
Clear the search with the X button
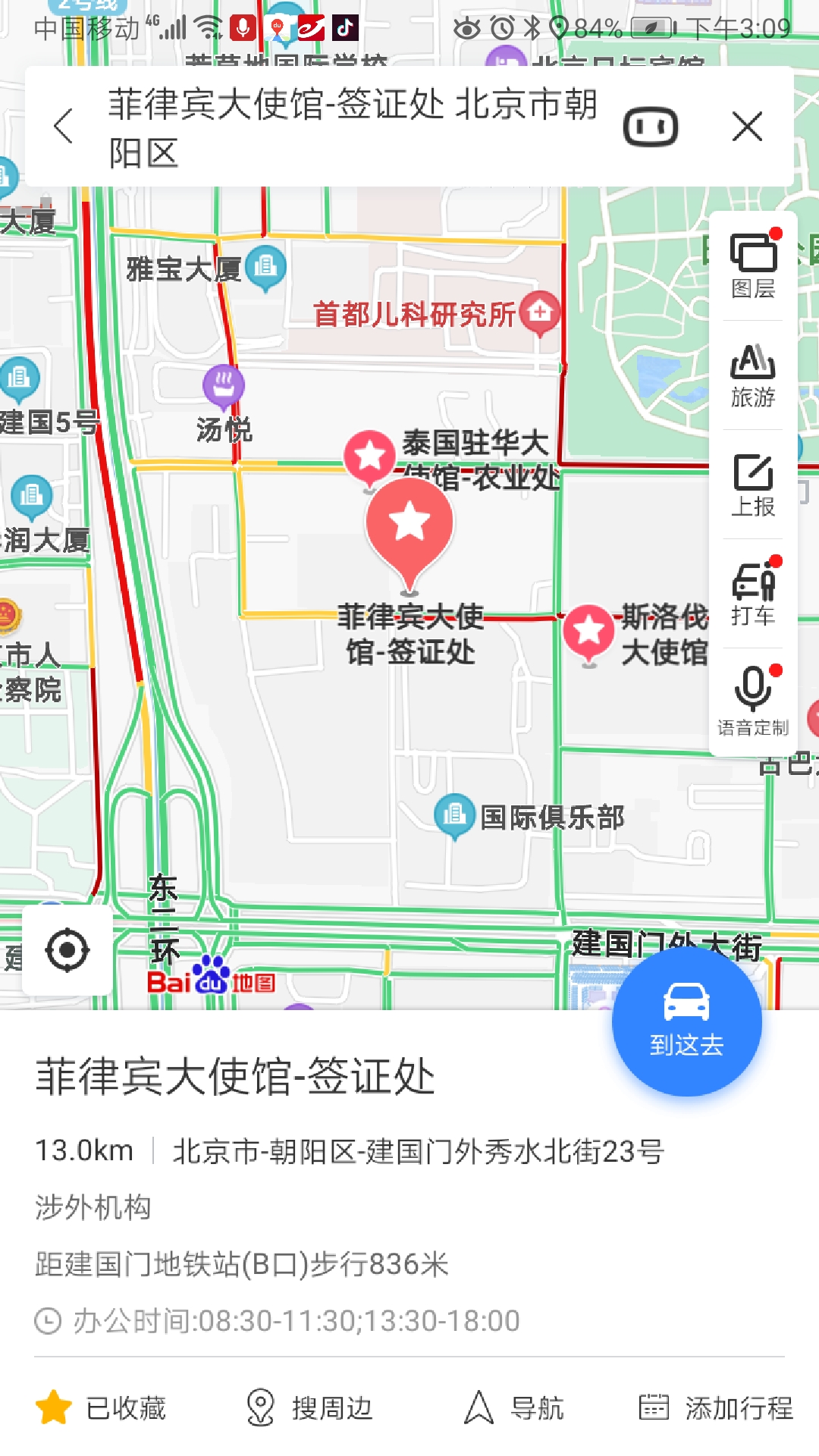747,126
